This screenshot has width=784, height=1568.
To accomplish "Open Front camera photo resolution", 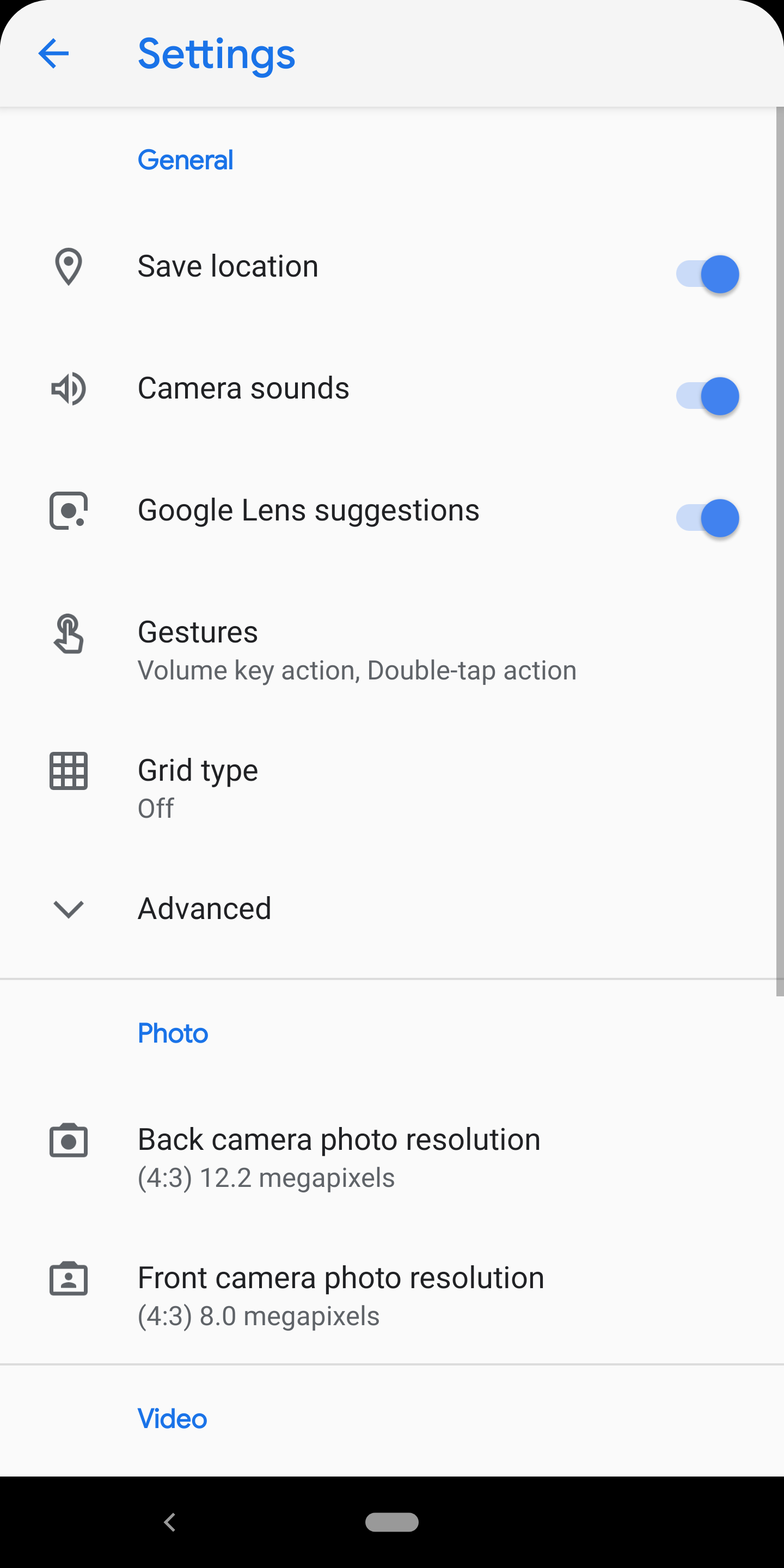I will pyautogui.click(x=392, y=1295).
